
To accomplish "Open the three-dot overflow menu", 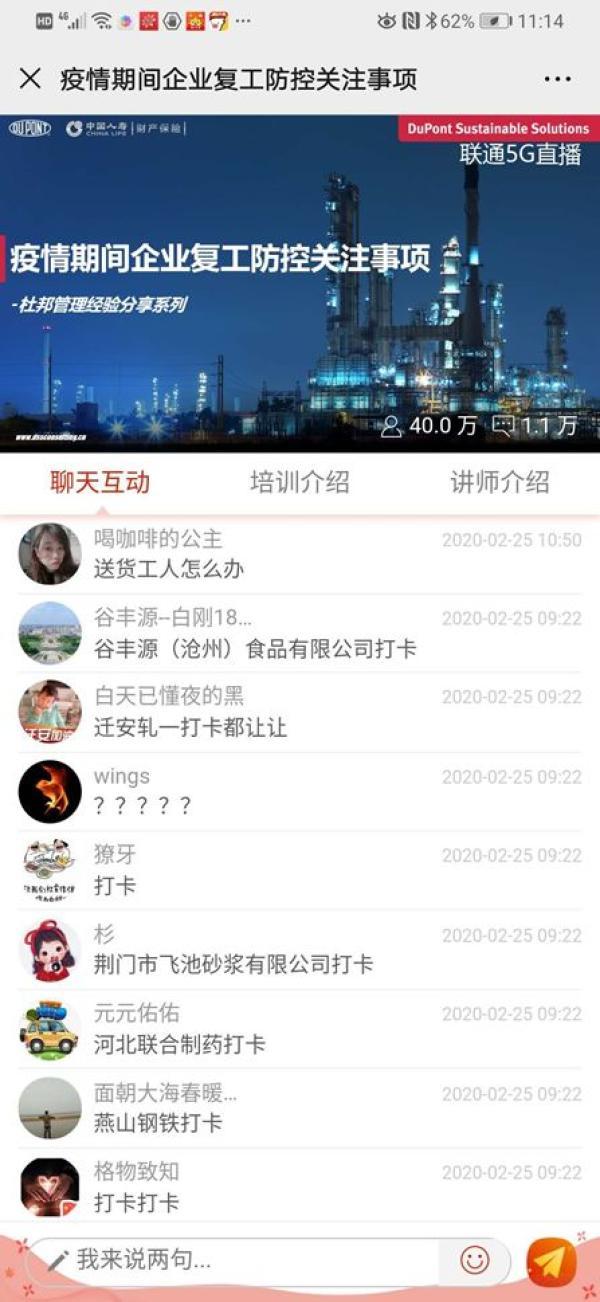I will click(558, 79).
